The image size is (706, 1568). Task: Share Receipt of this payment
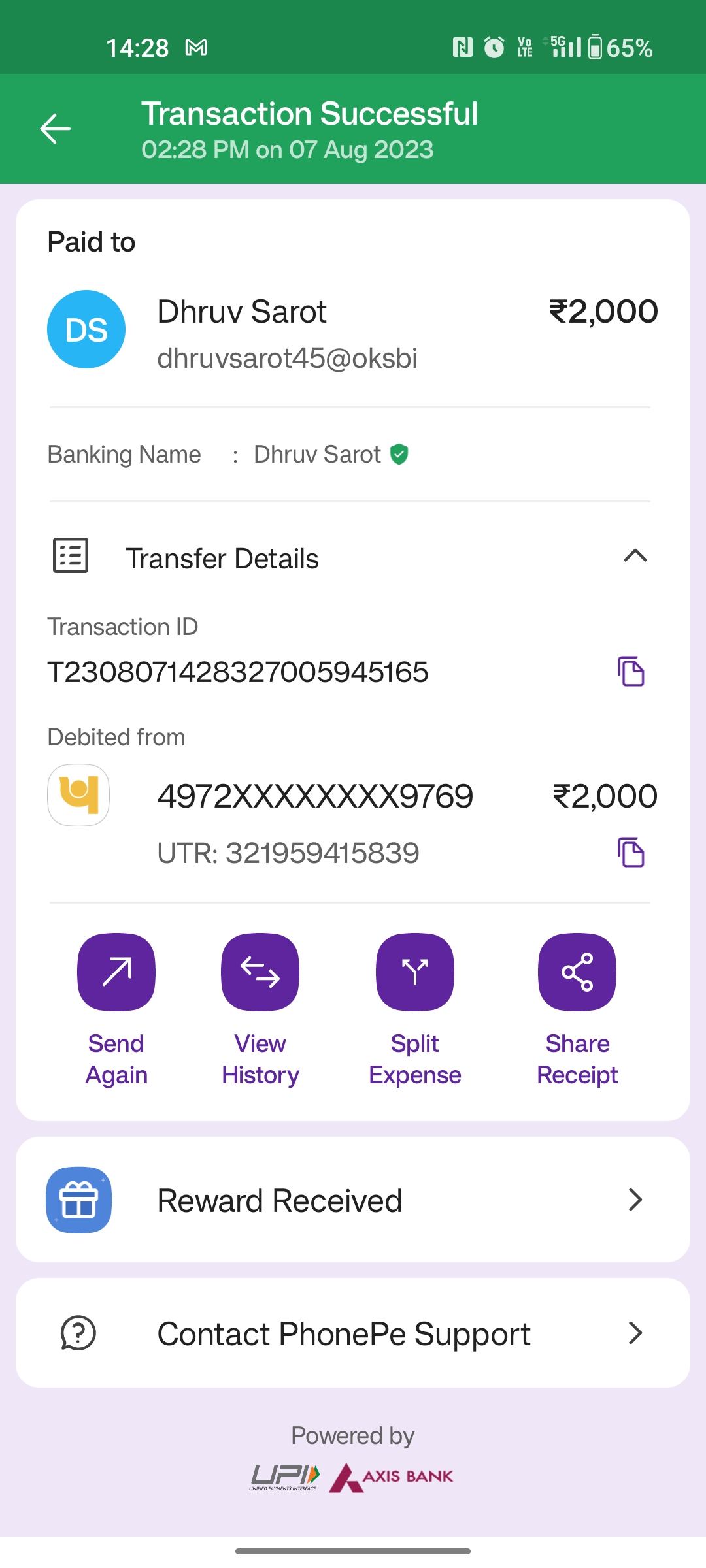coord(577,972)
